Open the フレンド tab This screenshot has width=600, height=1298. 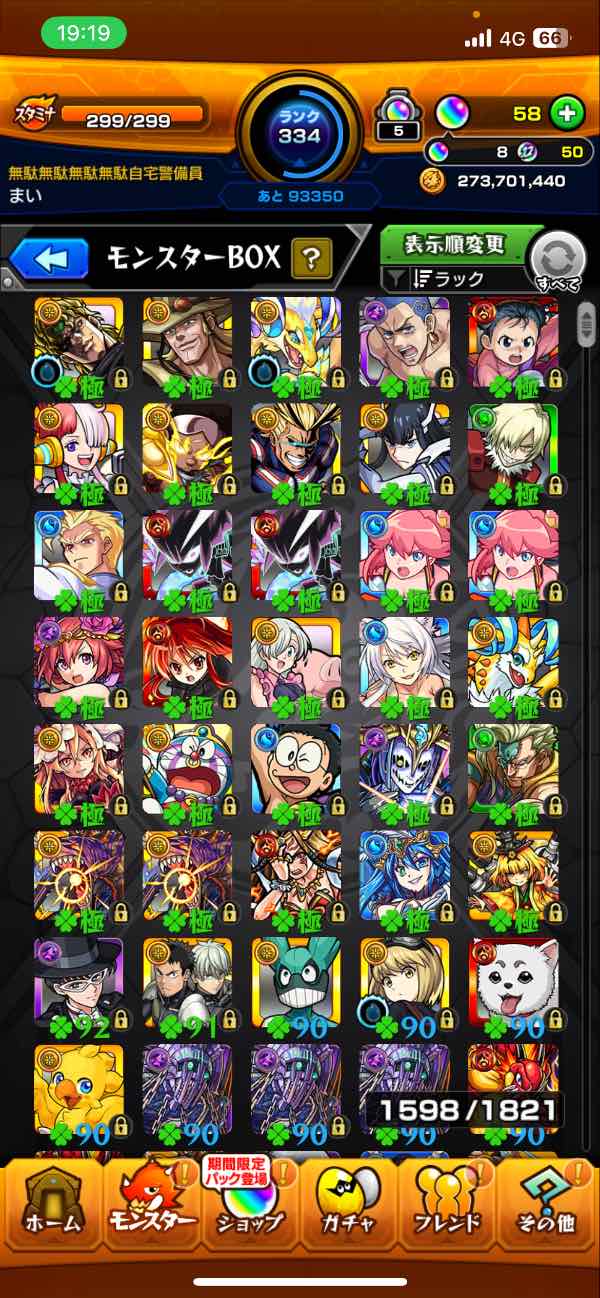[x=447, y=1205]
